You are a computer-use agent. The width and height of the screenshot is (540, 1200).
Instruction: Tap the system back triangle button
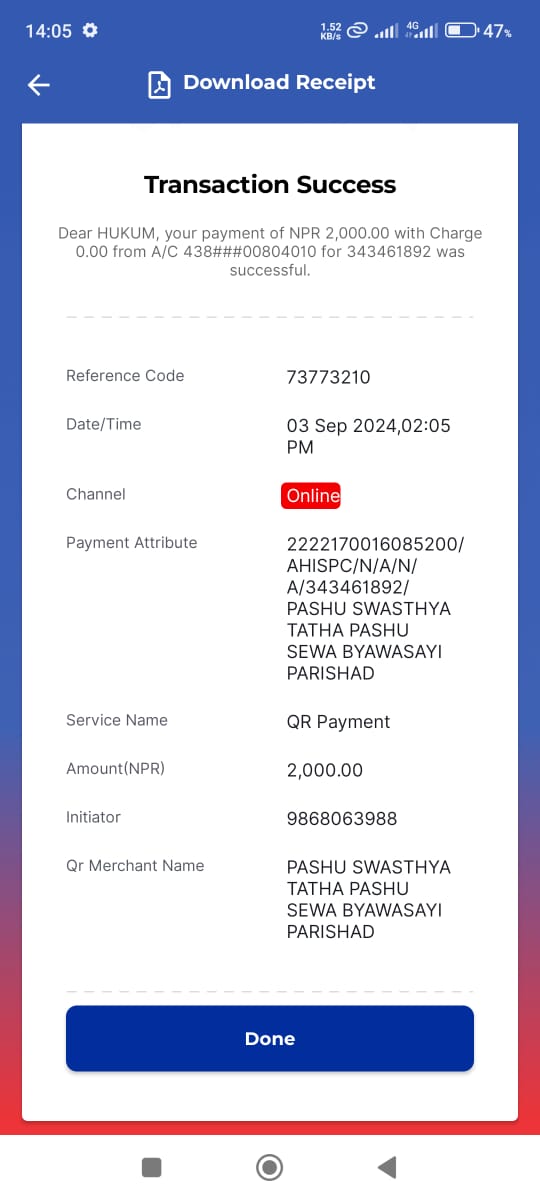point(387,1167)
